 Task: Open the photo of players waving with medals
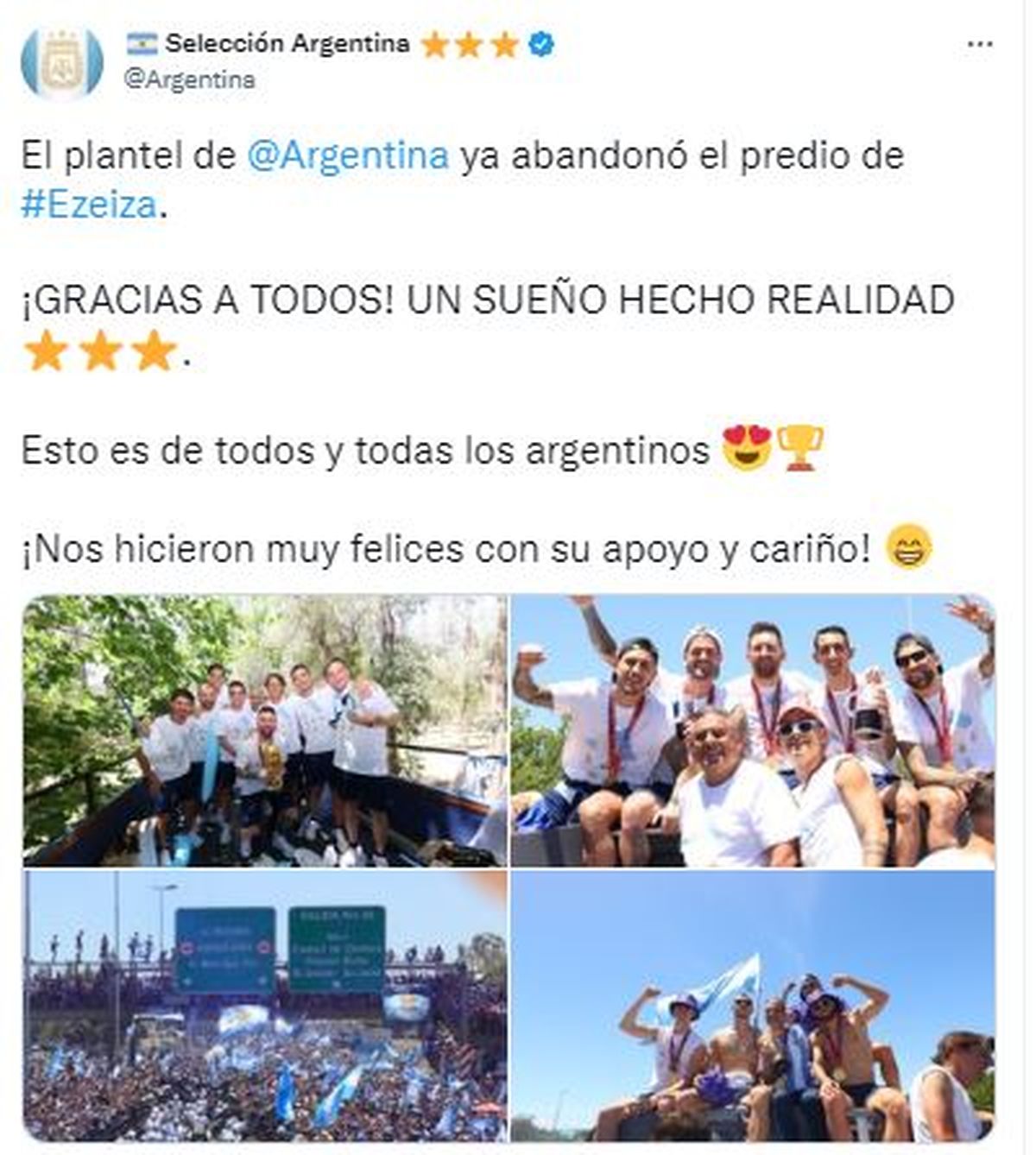pyautogui.click(x=752, y=730)
